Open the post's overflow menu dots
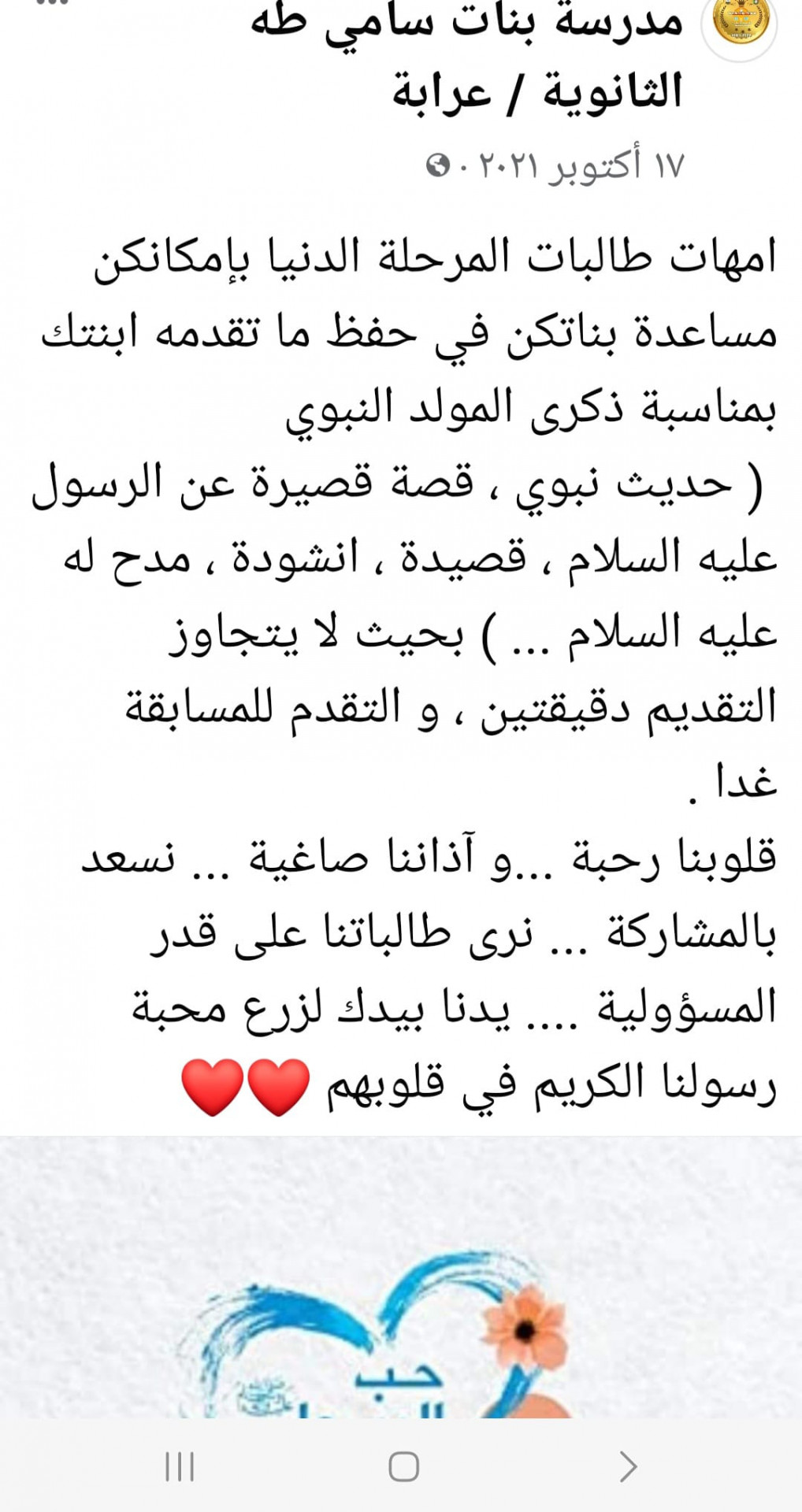Viewport: 802px width, 1512px height. 53,4
